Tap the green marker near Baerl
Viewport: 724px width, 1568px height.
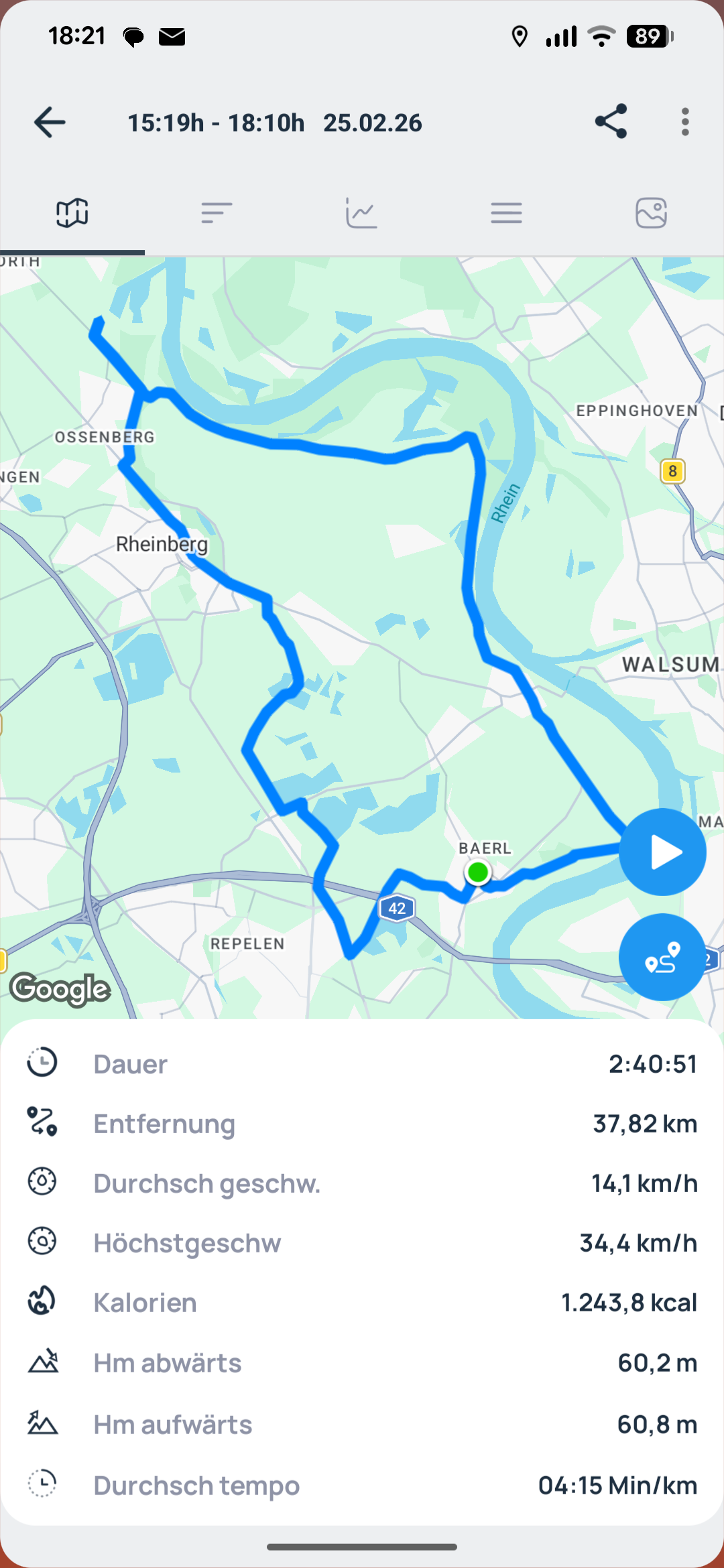pos(478,872)
